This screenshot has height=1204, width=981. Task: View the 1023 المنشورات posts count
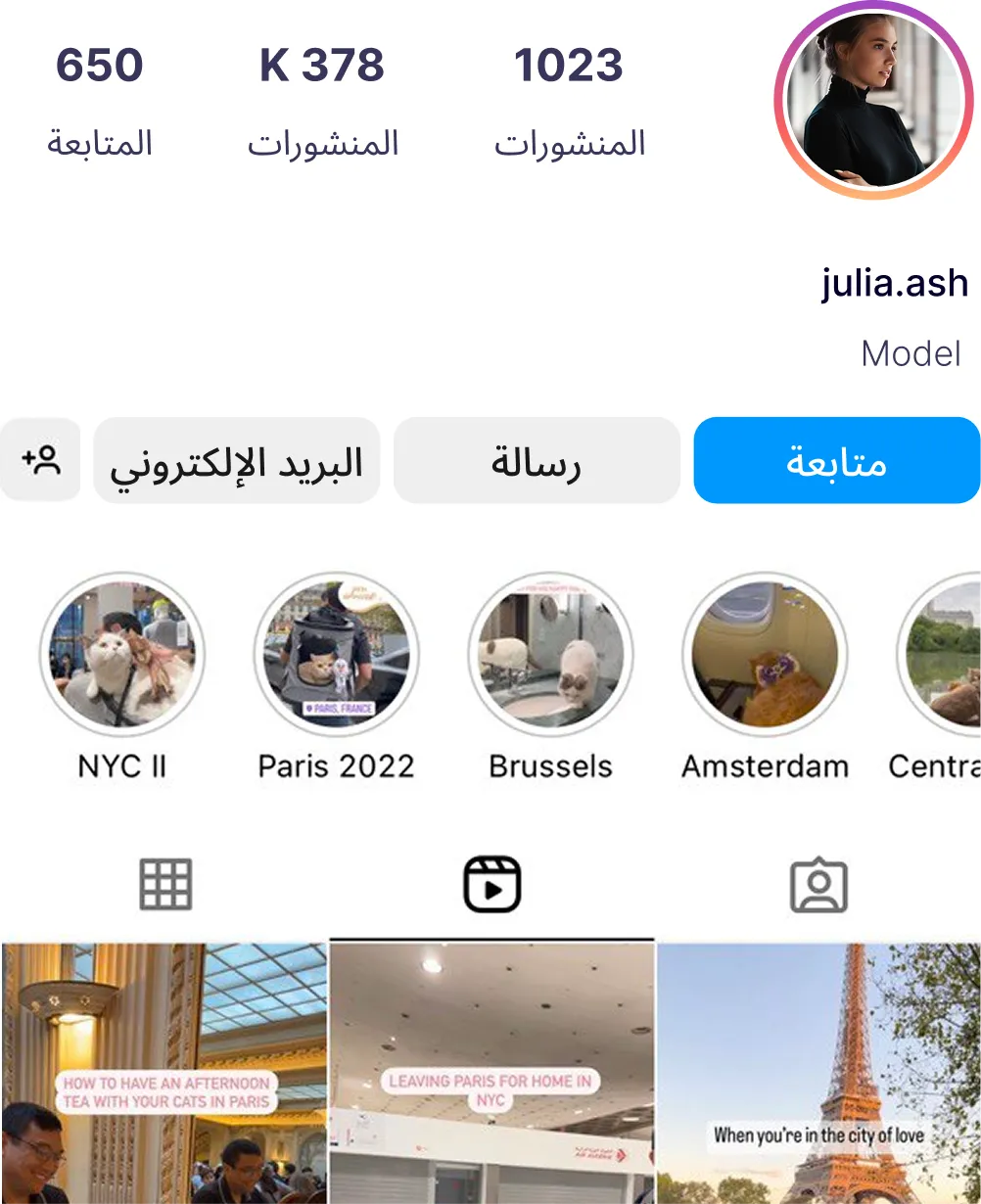[566, 98]
